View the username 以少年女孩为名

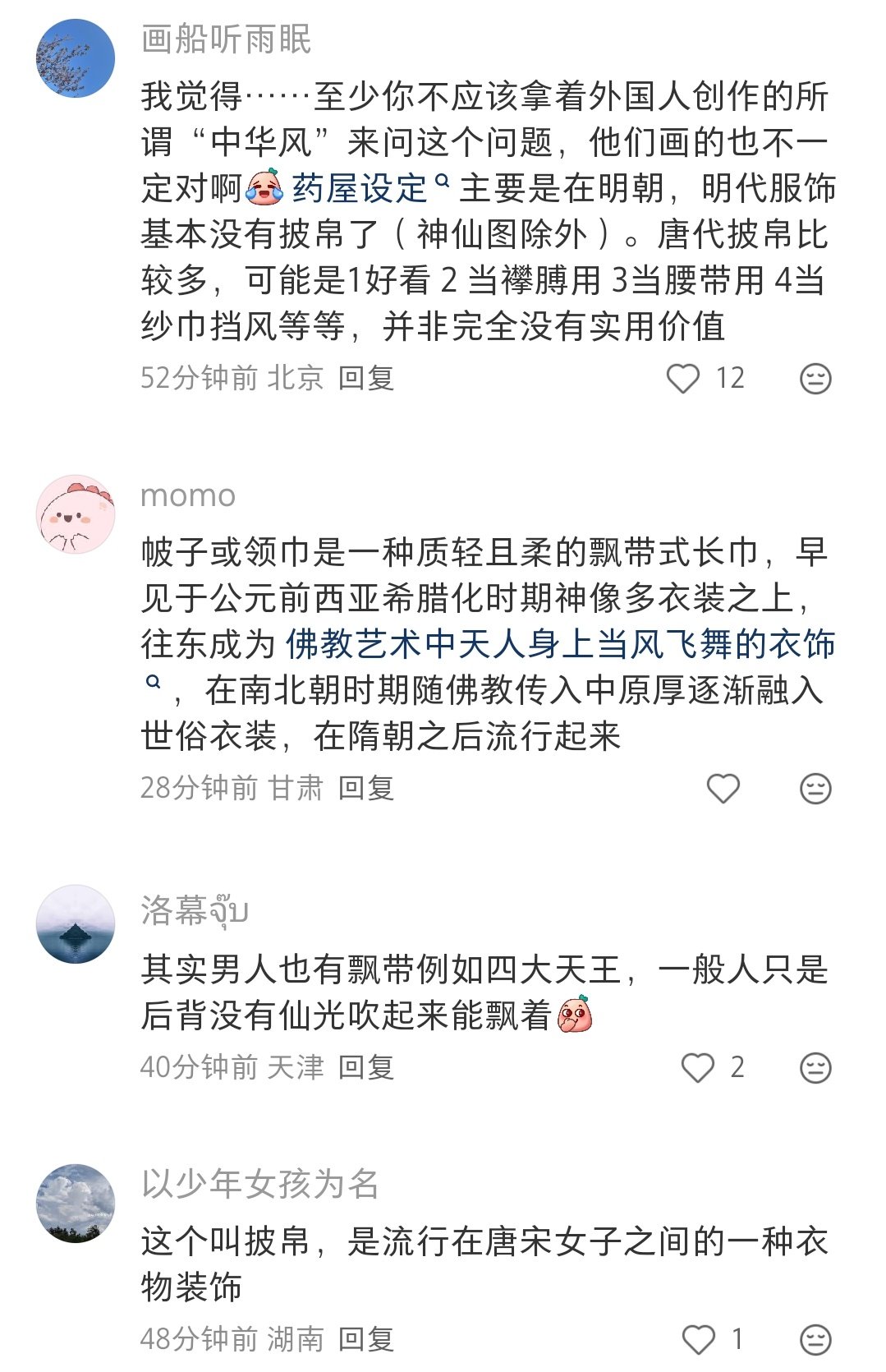[x=260, y=1184]
